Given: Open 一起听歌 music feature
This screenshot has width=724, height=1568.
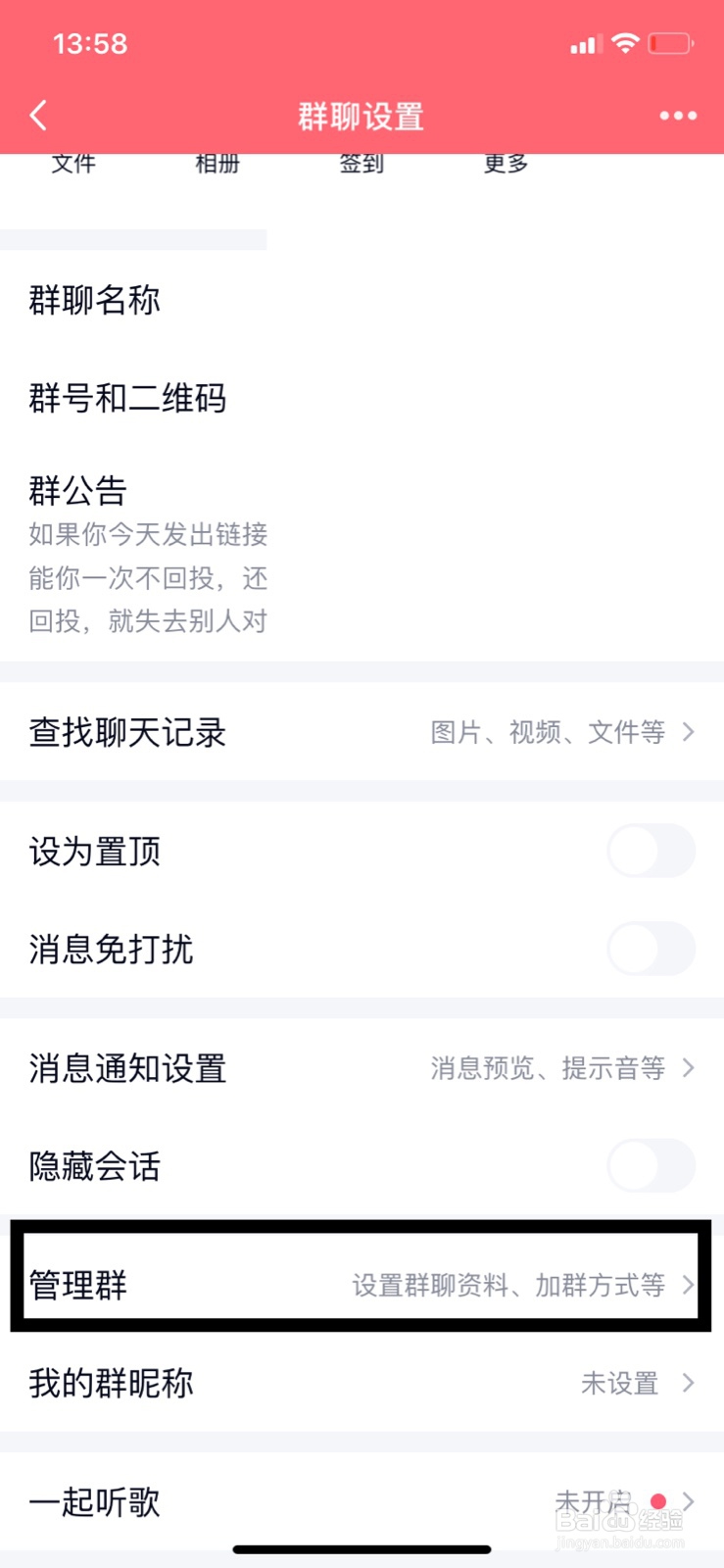Looking at the screenshot, I should coord(93,1502).
